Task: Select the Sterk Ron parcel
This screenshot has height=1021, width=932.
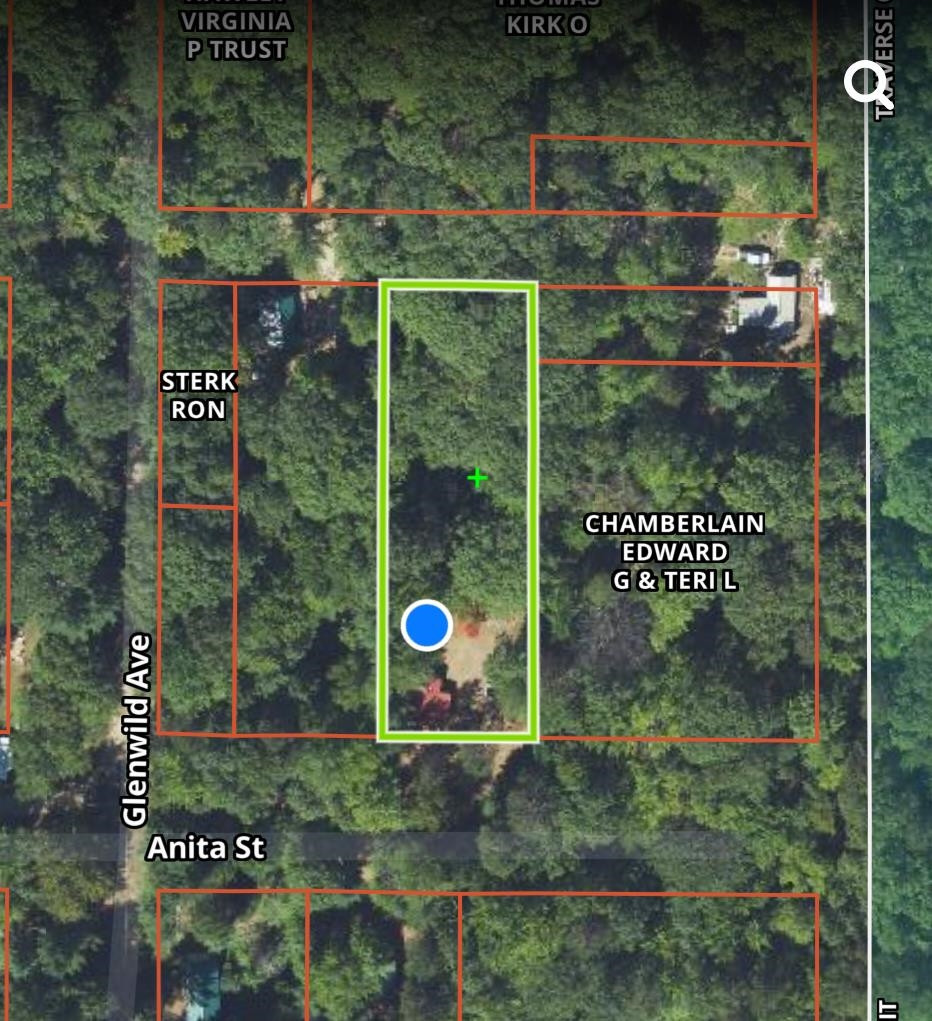Action: 198,395
